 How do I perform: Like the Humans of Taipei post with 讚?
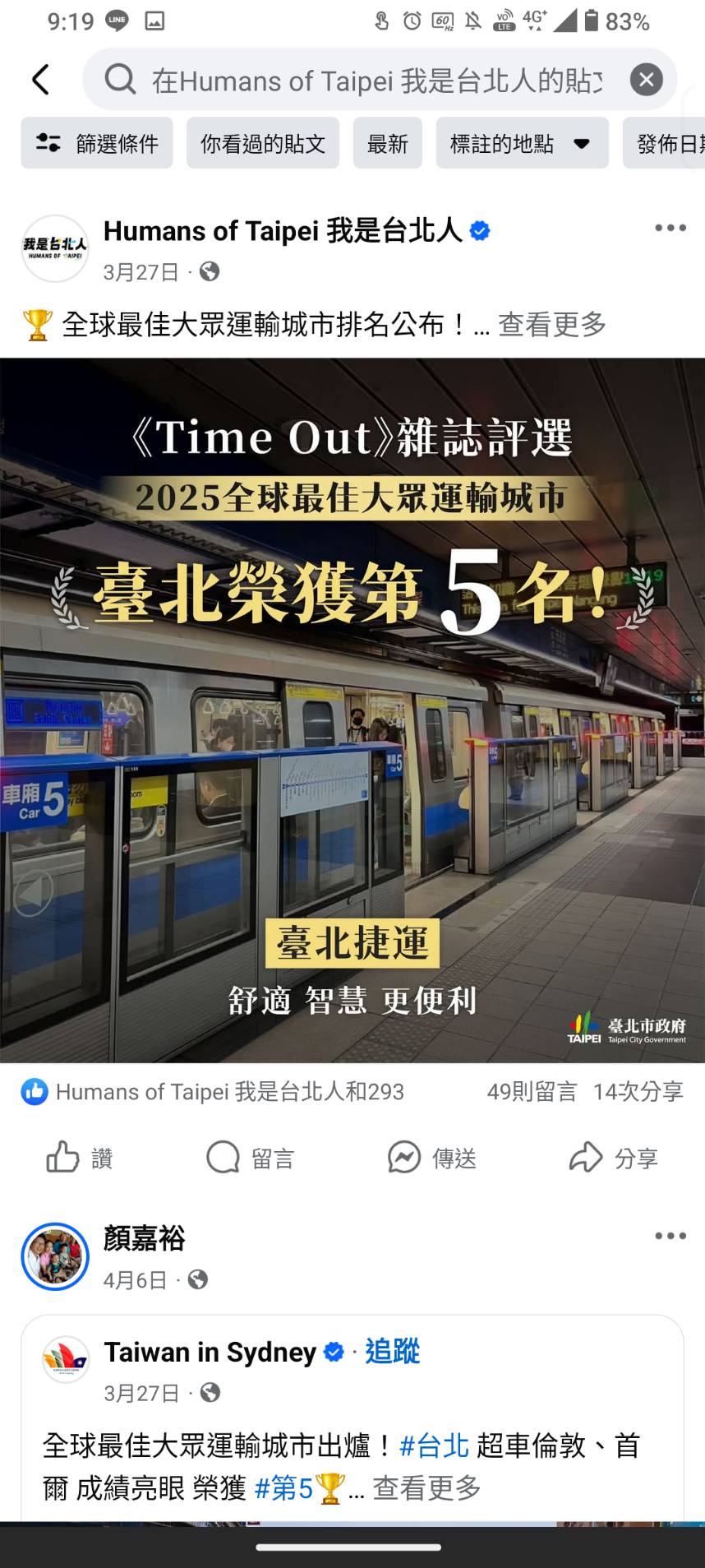coord(80,1158)
